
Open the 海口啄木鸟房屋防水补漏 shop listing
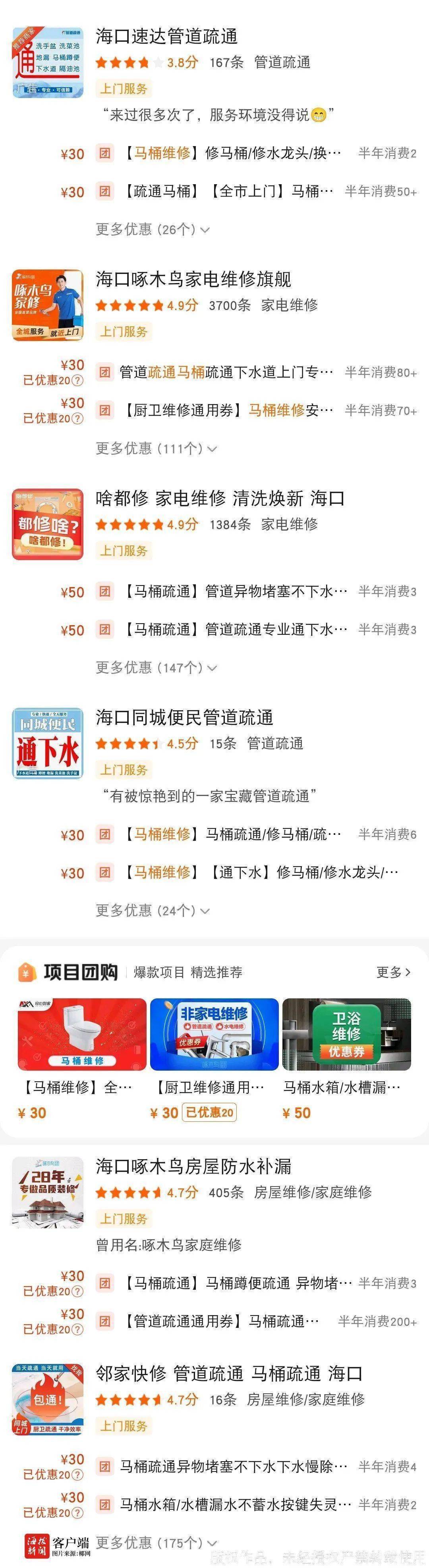point(193,1166)
